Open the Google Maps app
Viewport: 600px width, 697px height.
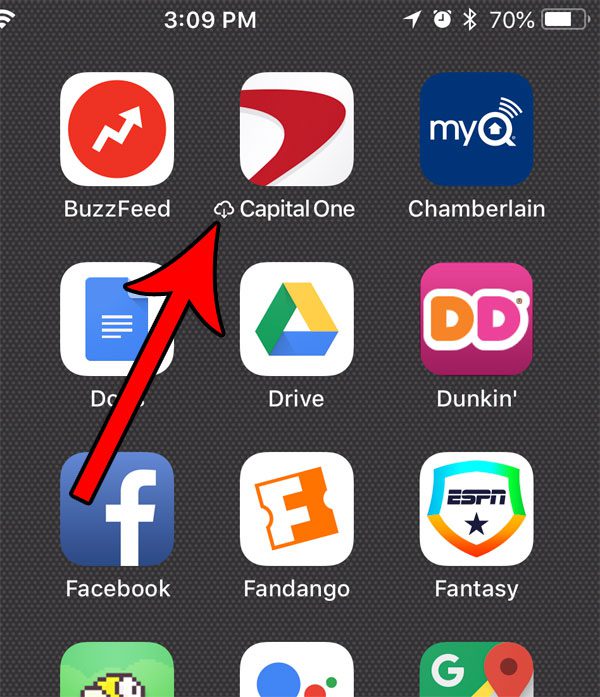(476, 670)
